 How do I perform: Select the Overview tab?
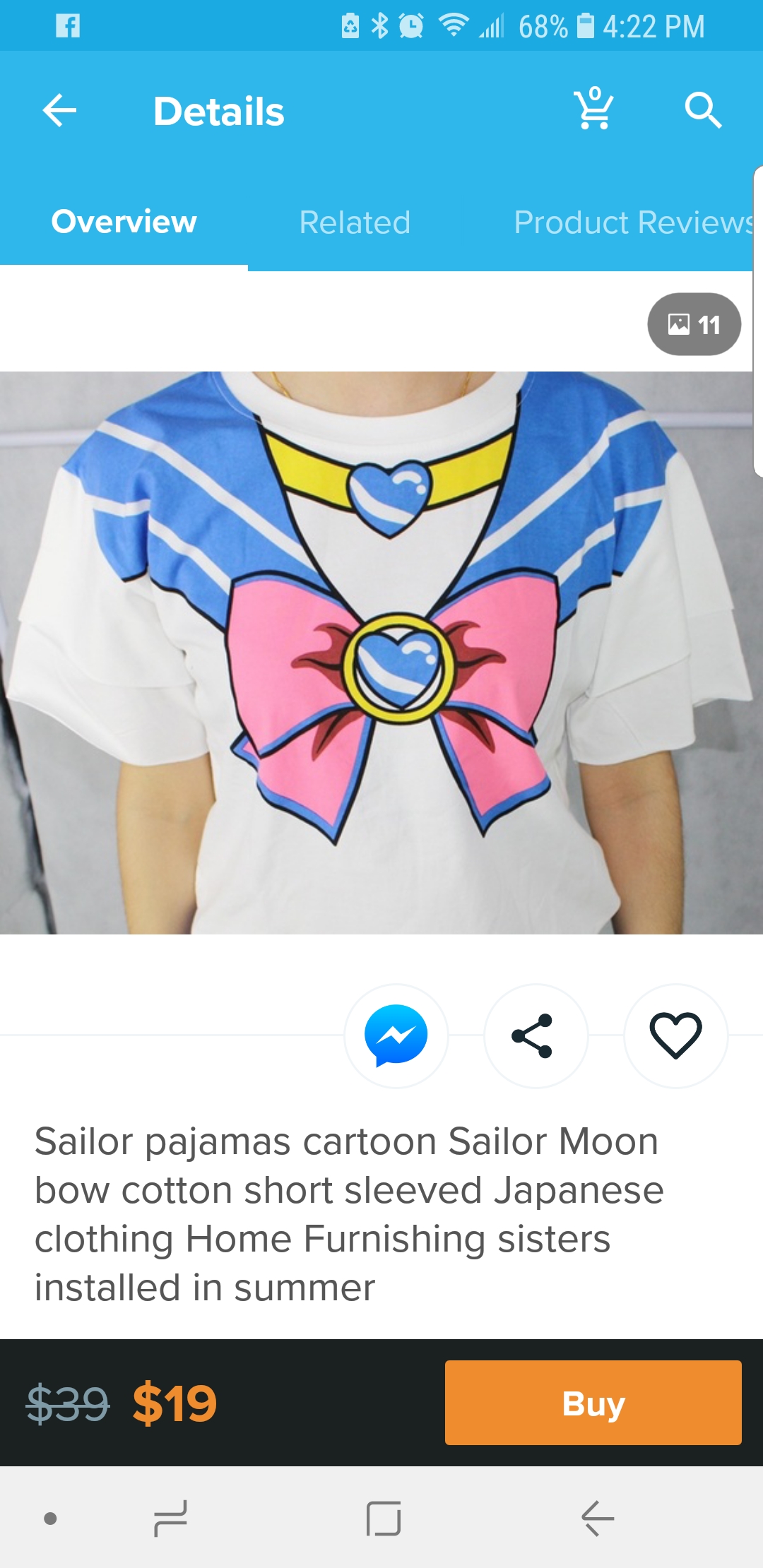(x=124, y=222)
